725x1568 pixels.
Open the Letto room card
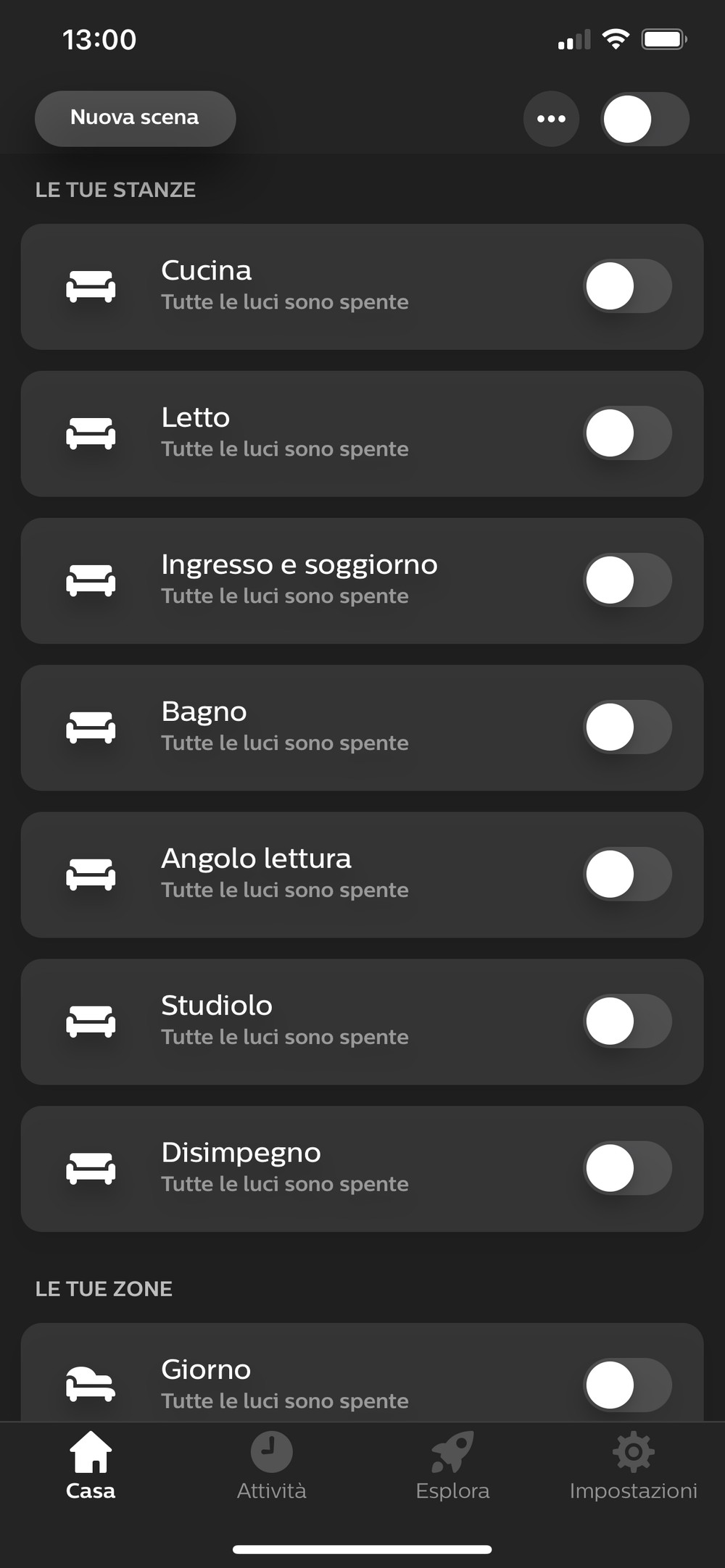pos(362,433)
